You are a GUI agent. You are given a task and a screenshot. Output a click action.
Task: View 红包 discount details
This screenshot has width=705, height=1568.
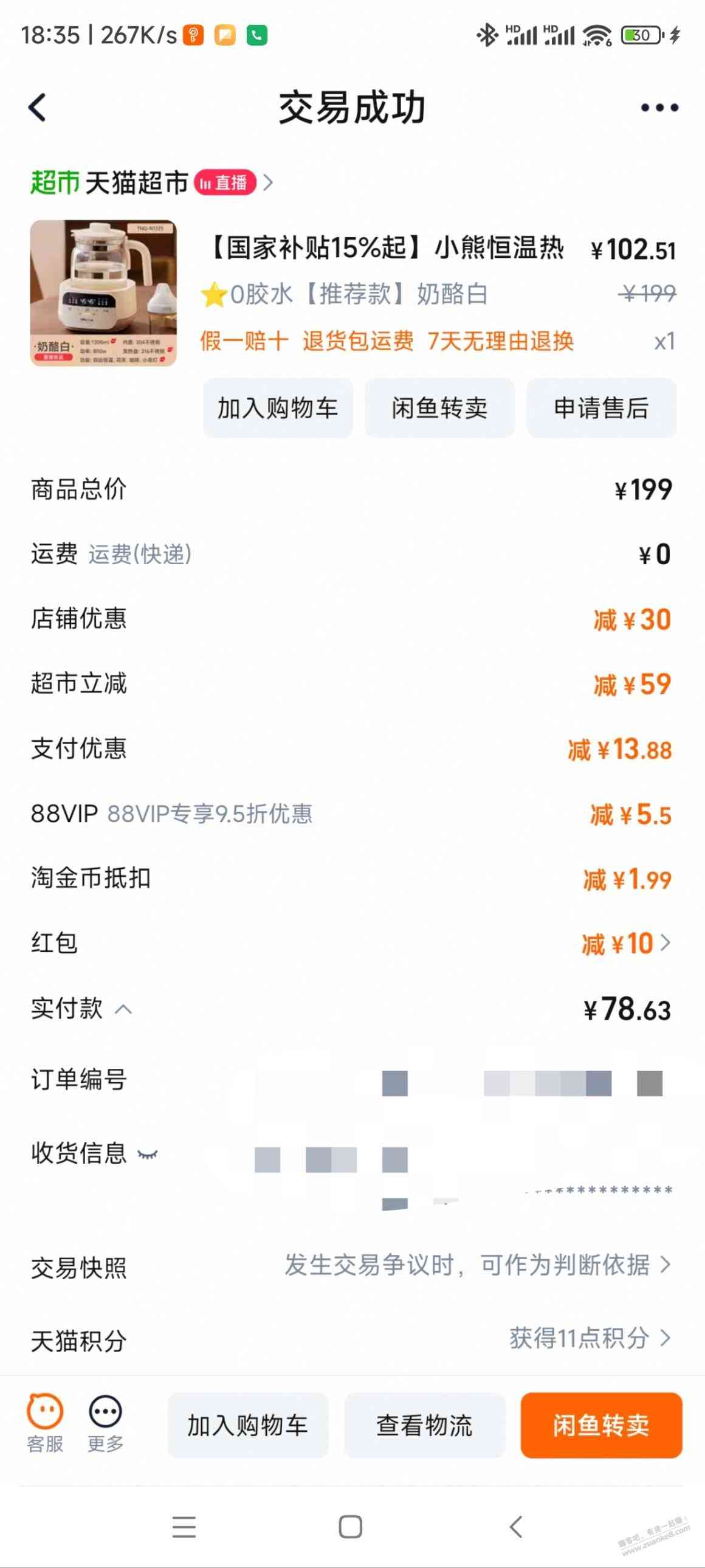coord(627,944)
